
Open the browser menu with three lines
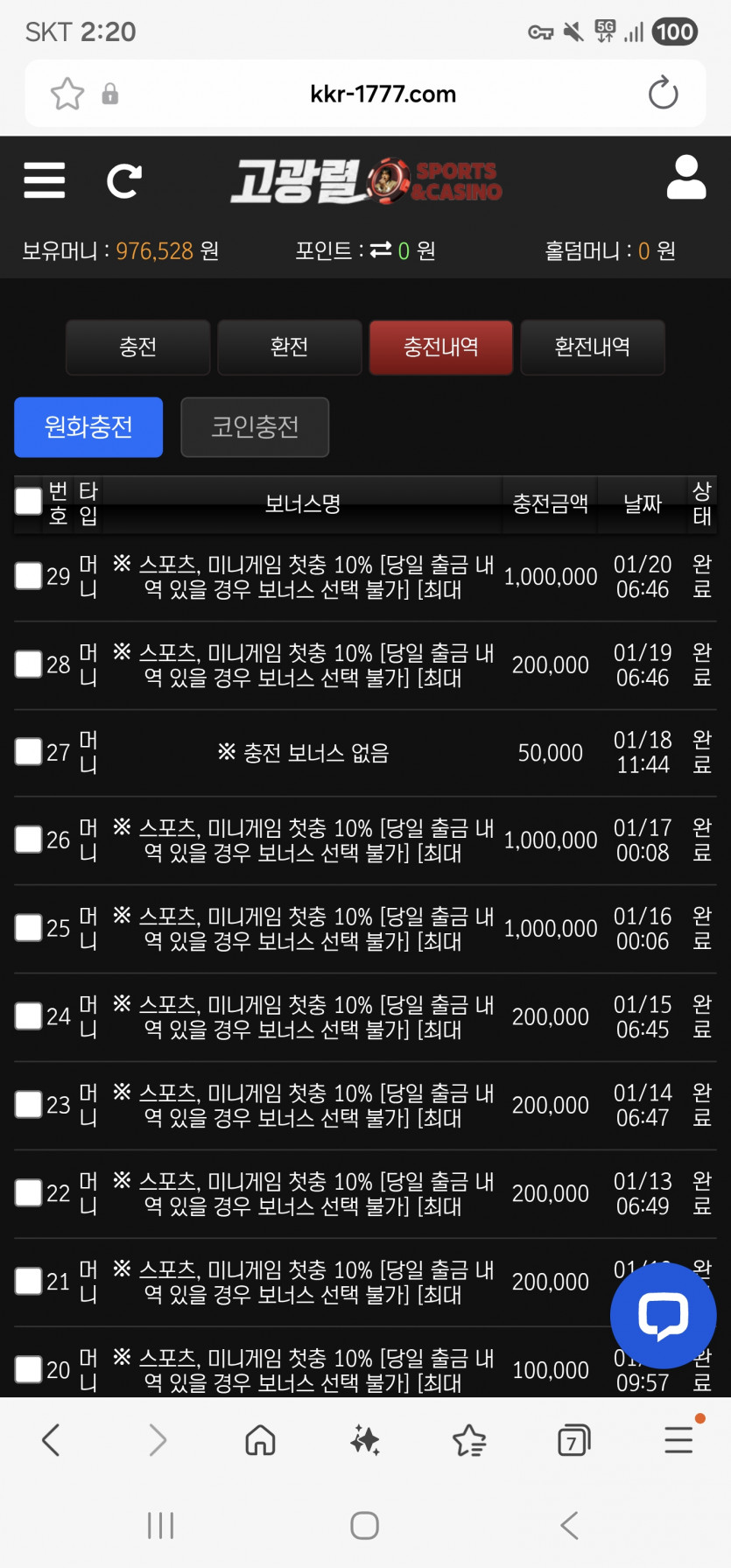678,1439
